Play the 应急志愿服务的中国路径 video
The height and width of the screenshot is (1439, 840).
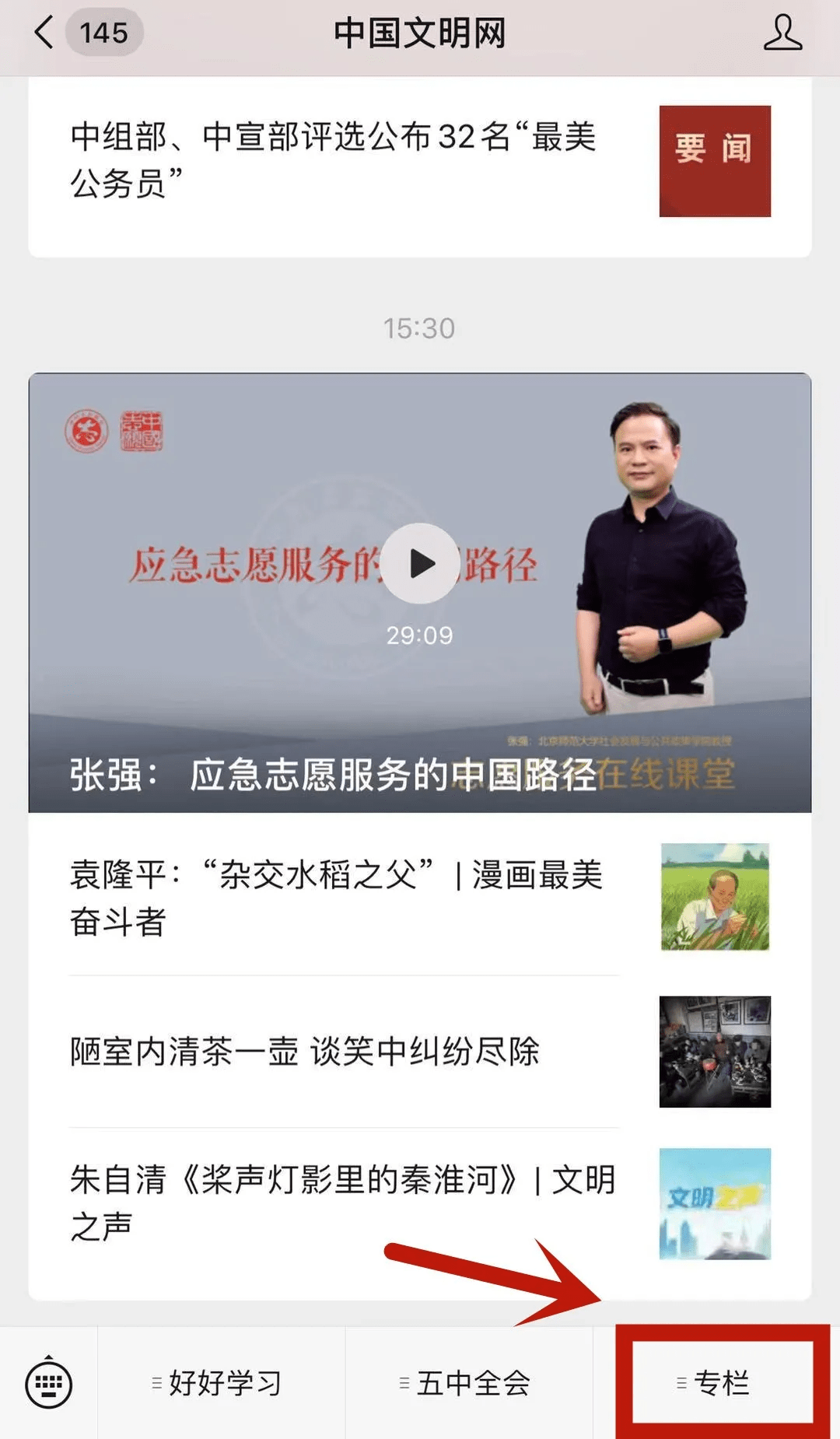[x=420, y=563]
